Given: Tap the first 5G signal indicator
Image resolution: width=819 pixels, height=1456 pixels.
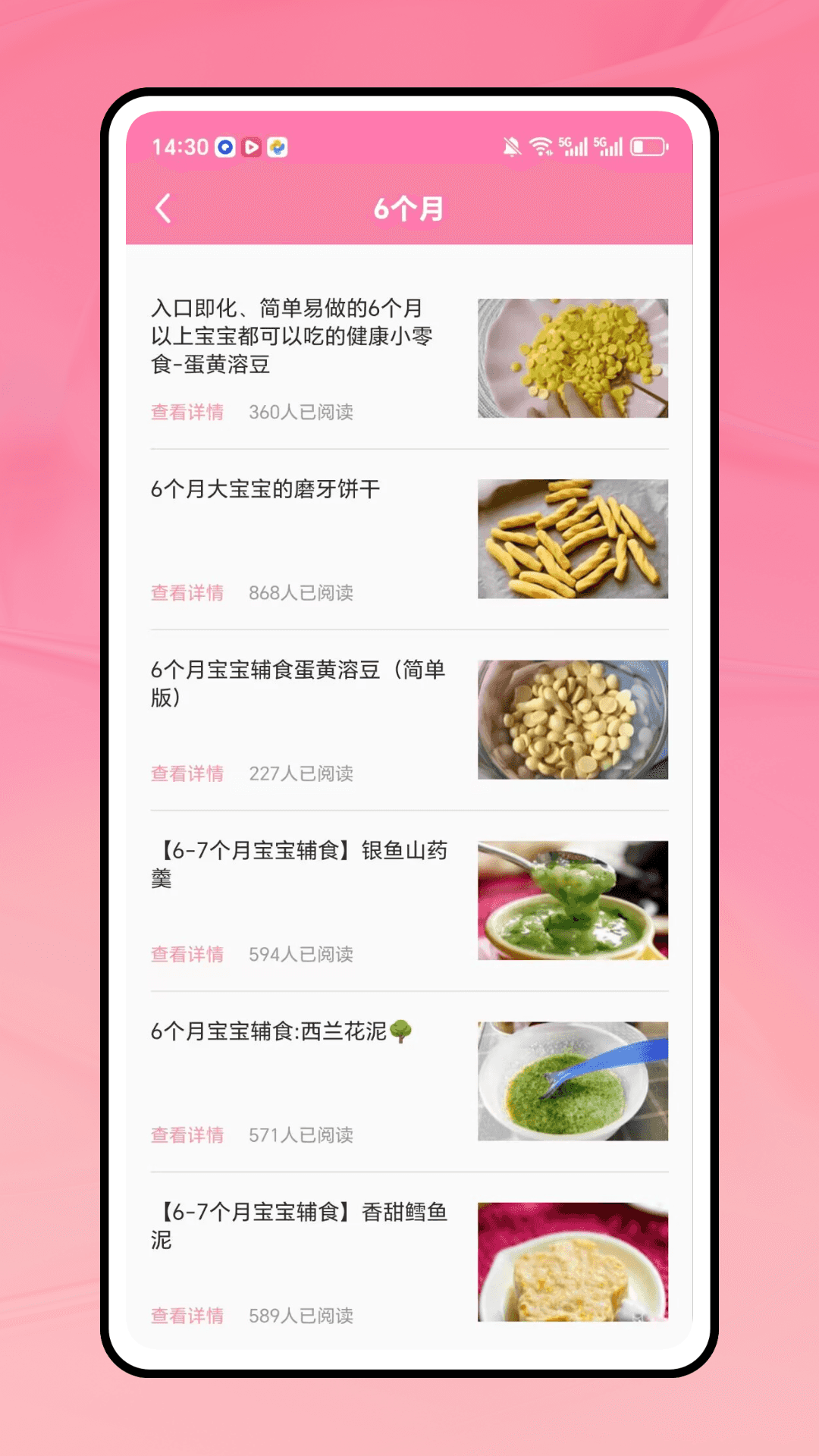Looking at the screenshot, I should pos(574,146).
